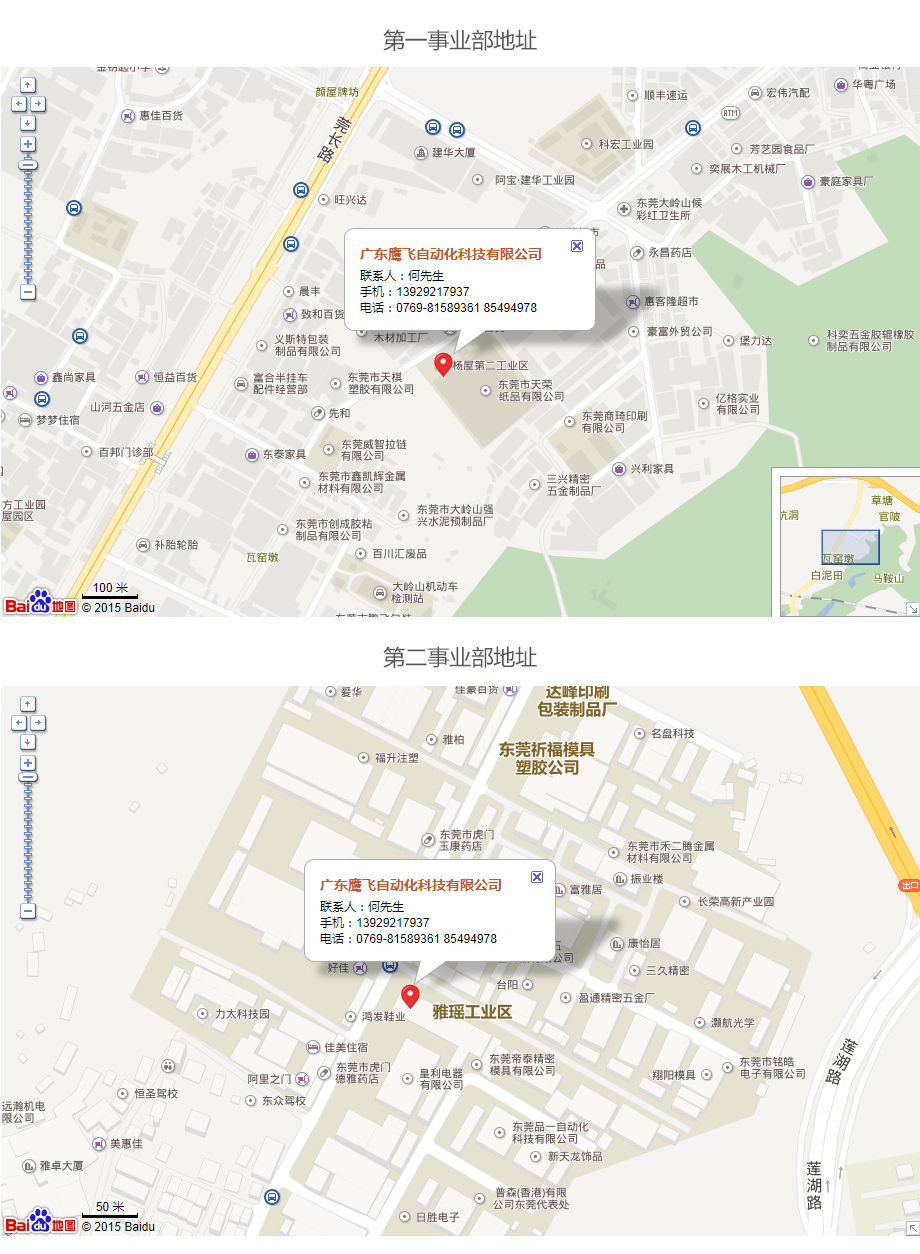Collapse the overview mini-map on the first map
Image resolution: width=920 pixels, height=1254 pixels.
pyautogui.click(x=912, y=609)
